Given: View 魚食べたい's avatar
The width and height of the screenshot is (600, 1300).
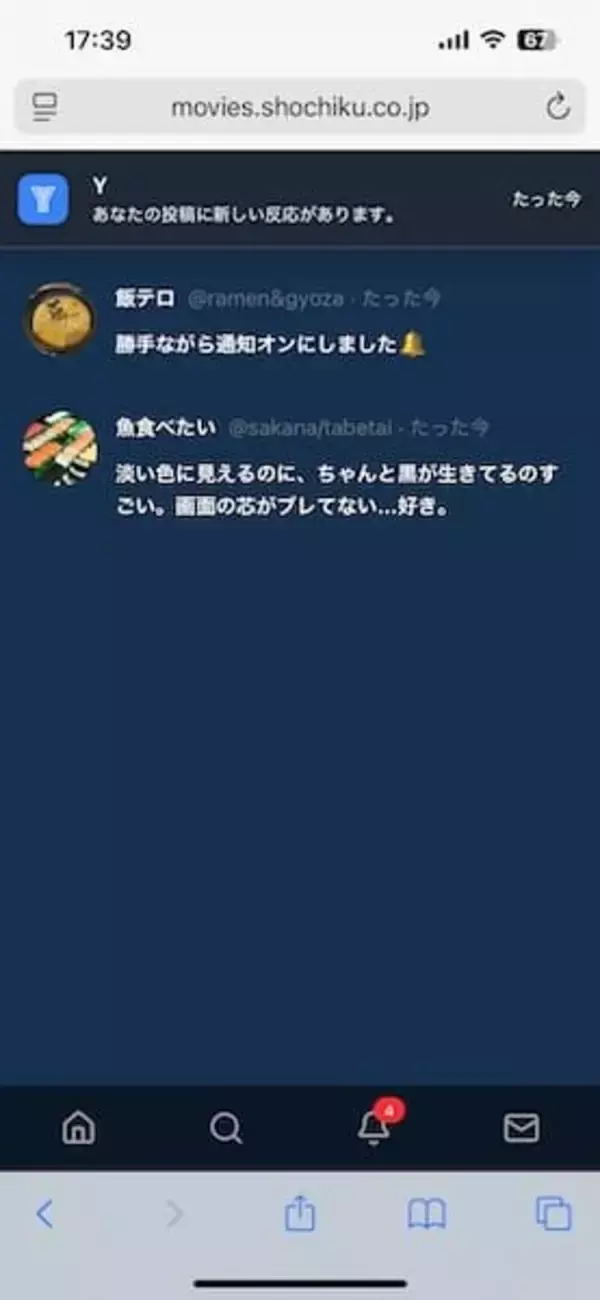Looking at the screenshot, I should click(x=60, y=447).
